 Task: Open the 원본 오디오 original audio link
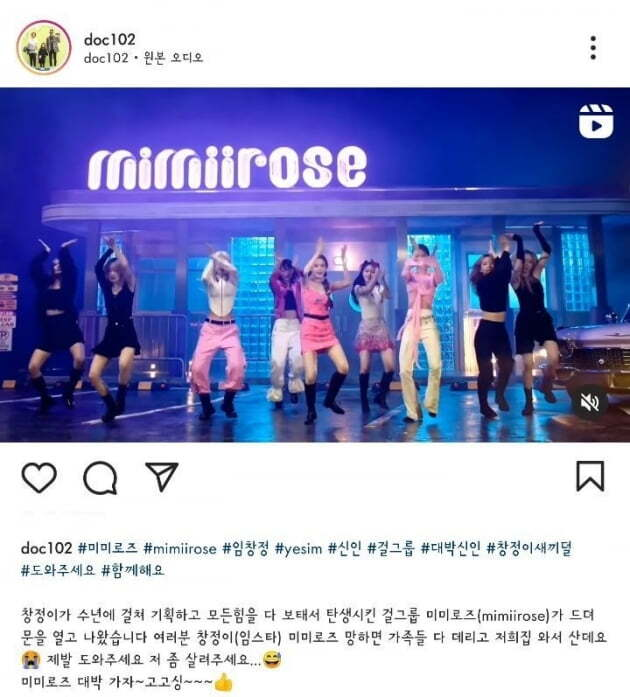click(x=171, y=58)
